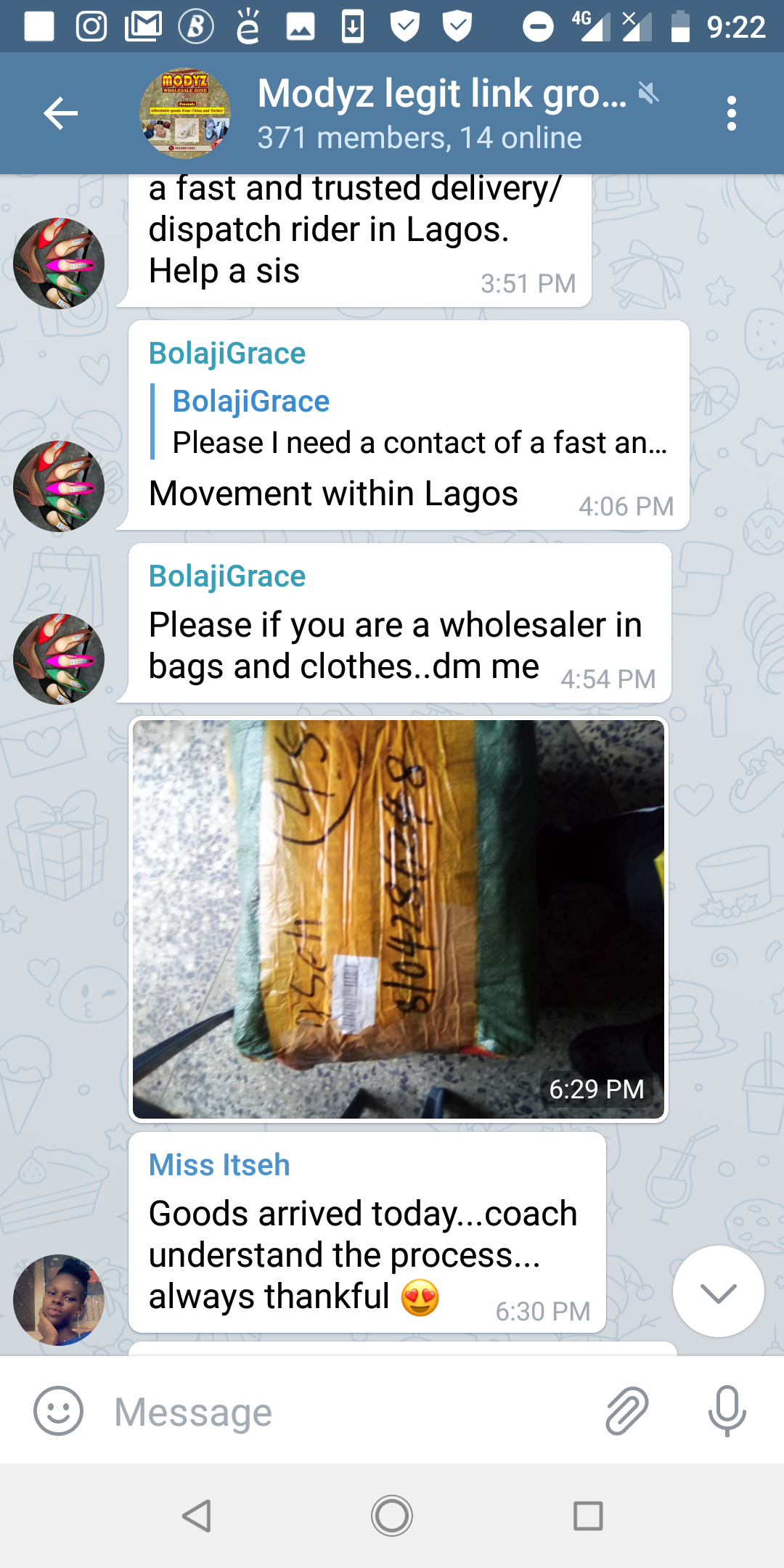Tap the microphone to record voice
The width and height of the screenshot is (784, 1568).
(x=727, y=1411)
